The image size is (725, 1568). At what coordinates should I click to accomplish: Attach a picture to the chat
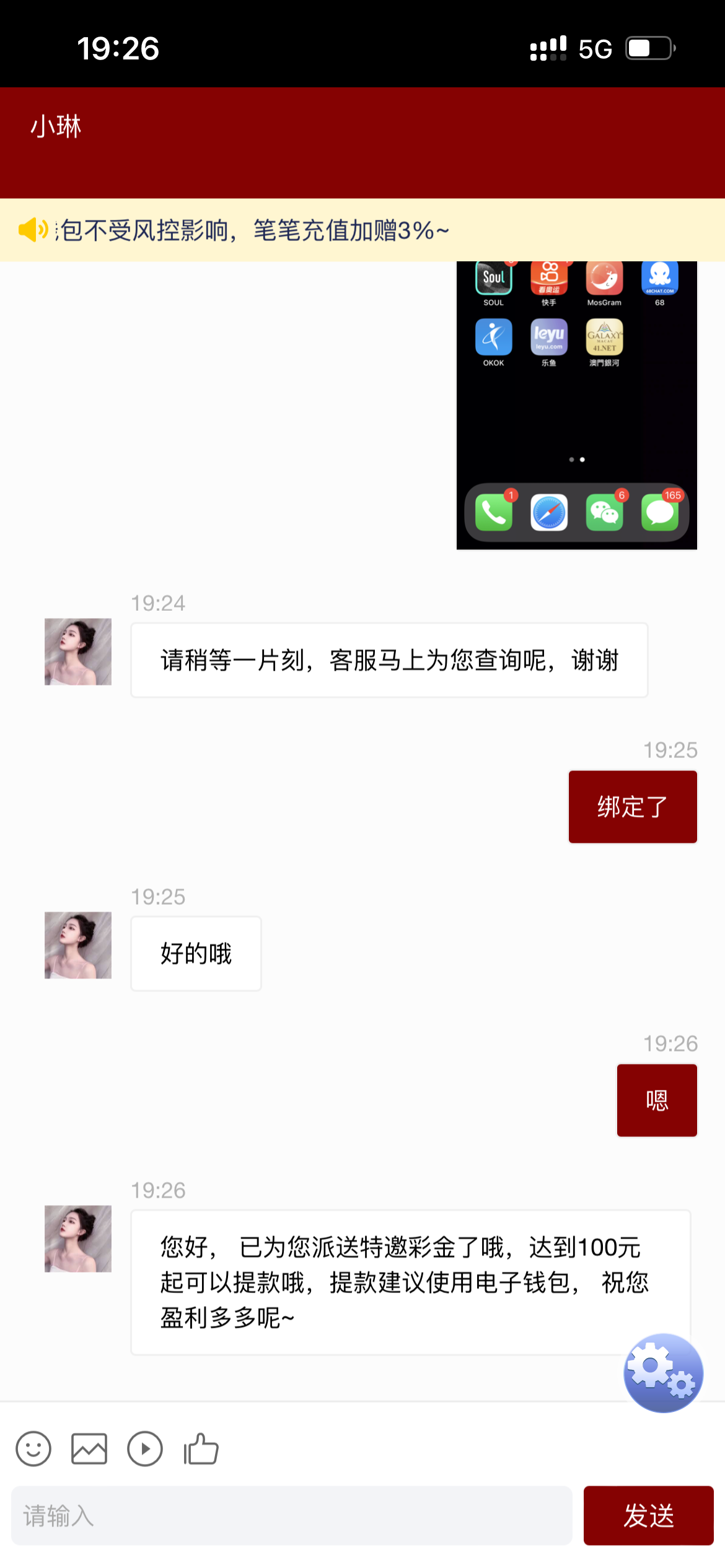[89, 1449]
